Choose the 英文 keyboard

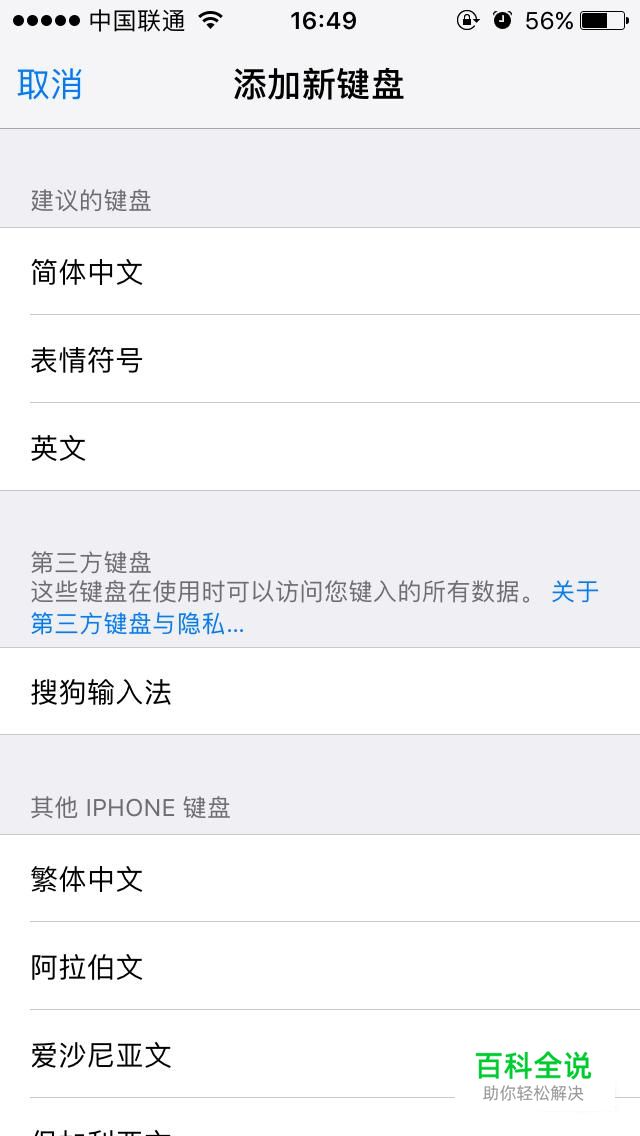point(320,447)
